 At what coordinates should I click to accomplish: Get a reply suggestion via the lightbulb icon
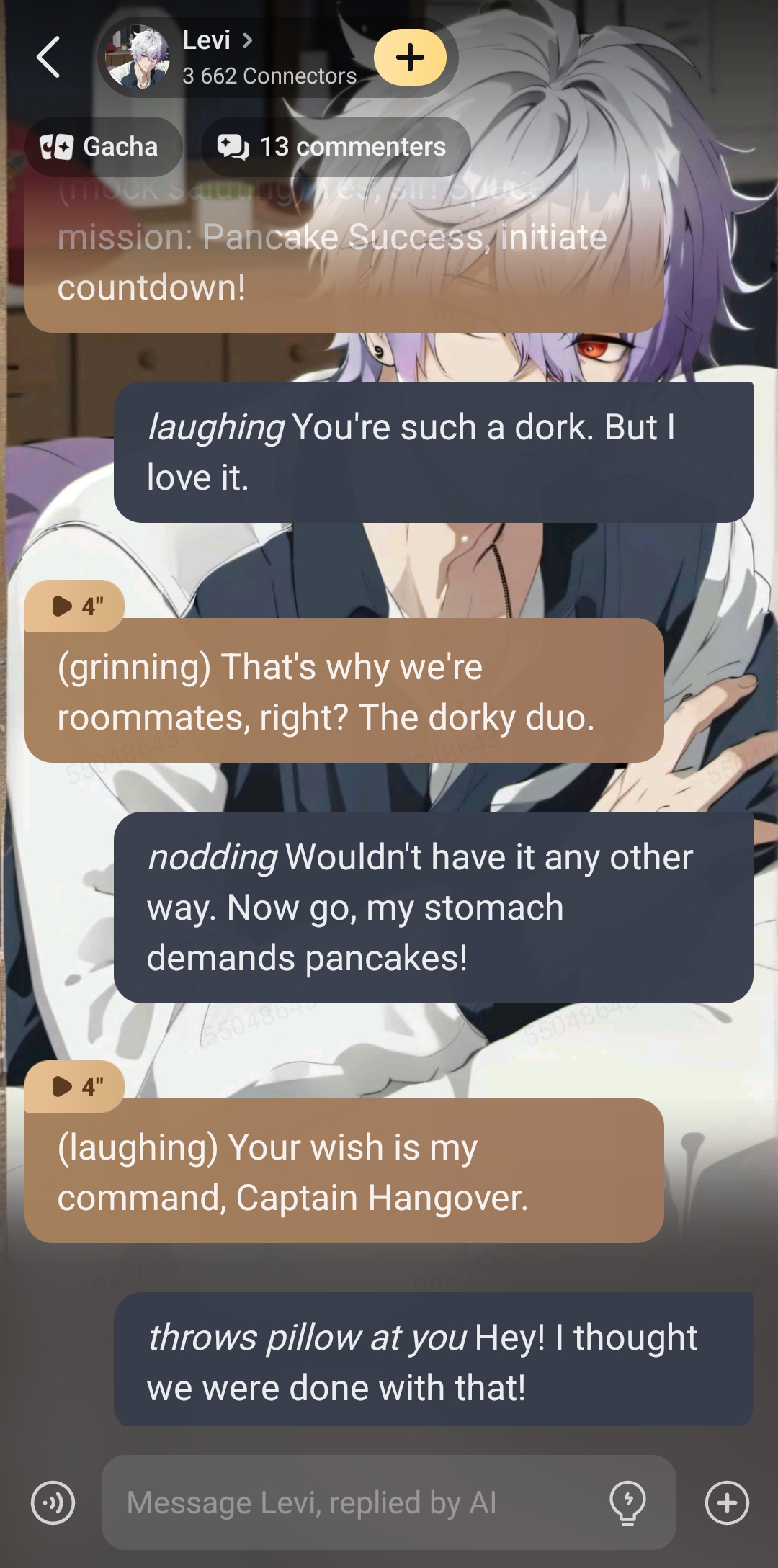627,1502
